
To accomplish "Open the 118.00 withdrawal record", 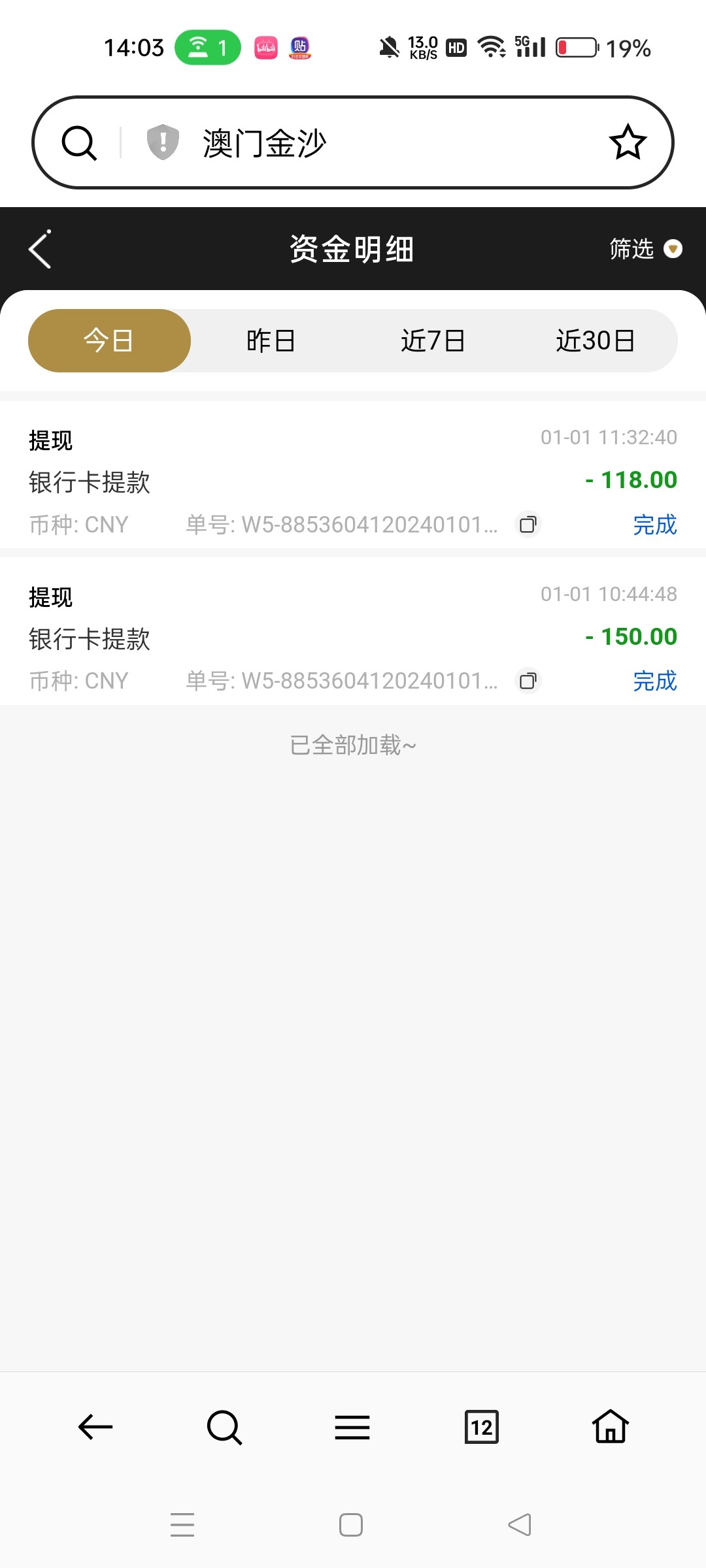I will click(x=353, y=480).
